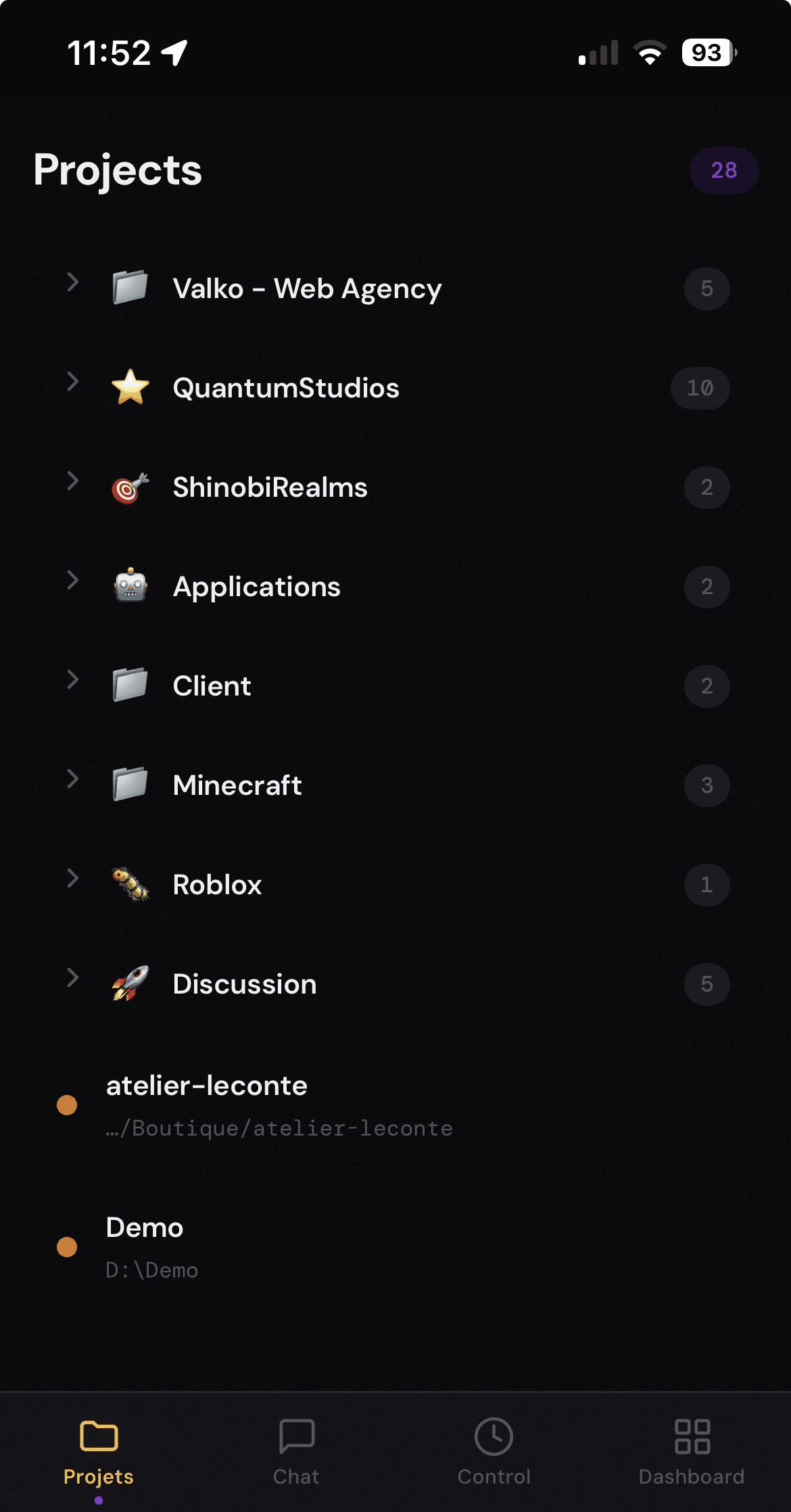Select the Roblox bee icon
This screenshot has height=1512, width=791.
[x=130, y=884]
